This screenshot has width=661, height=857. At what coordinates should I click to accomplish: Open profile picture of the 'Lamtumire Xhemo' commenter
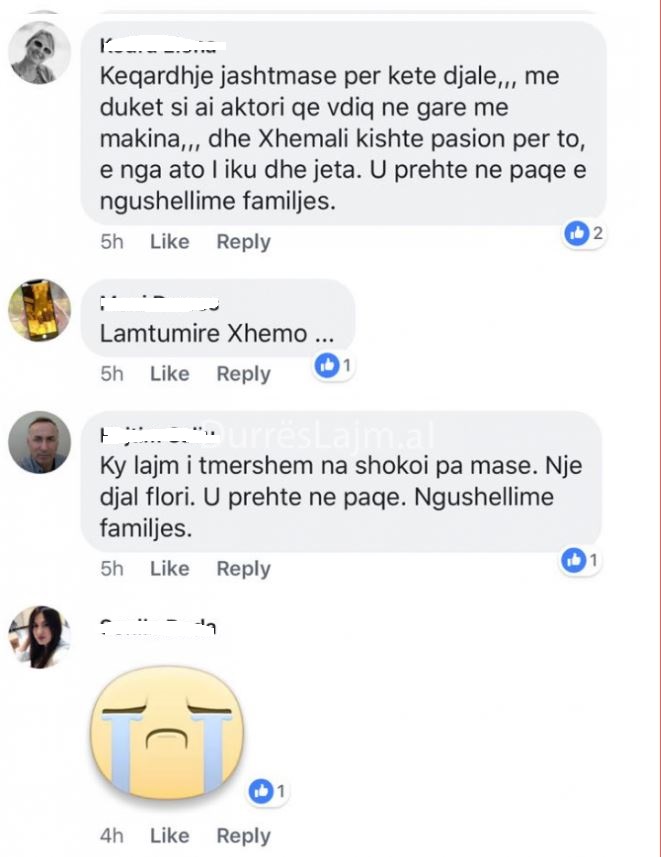(40, 310)
